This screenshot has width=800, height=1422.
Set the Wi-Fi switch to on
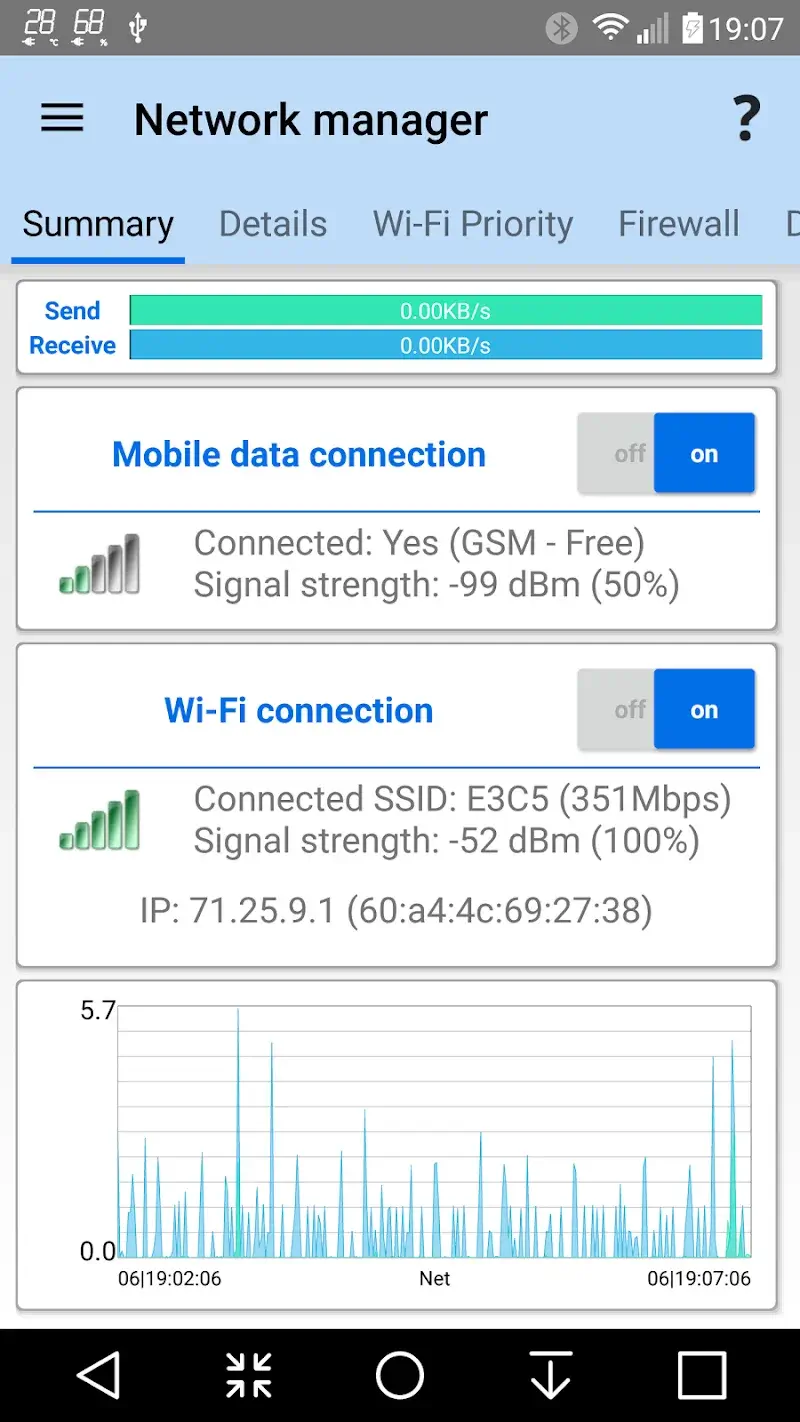point(704,709)
